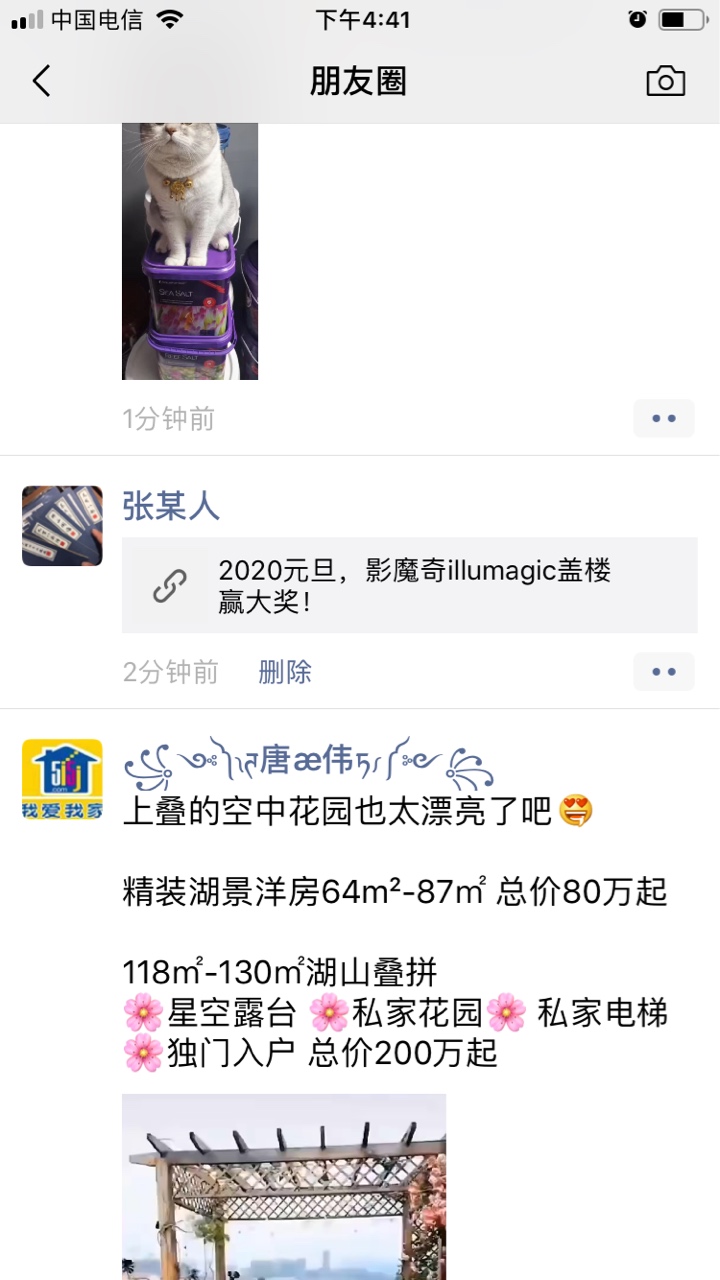View the cat photo in full
The width and height of the screenshot is (720, 1280).
190,250
